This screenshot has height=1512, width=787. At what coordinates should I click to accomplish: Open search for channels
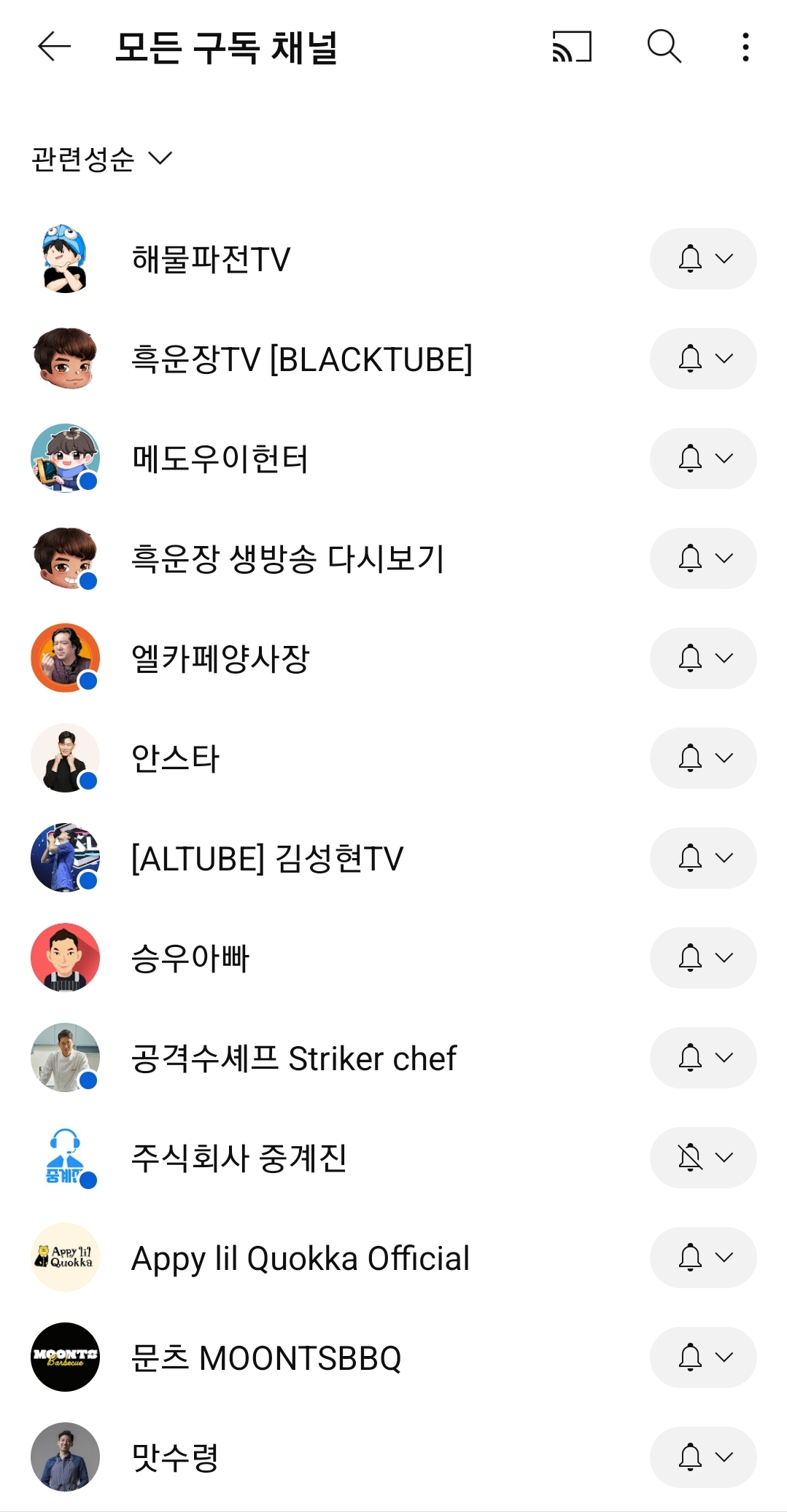(x=664, y=47)
